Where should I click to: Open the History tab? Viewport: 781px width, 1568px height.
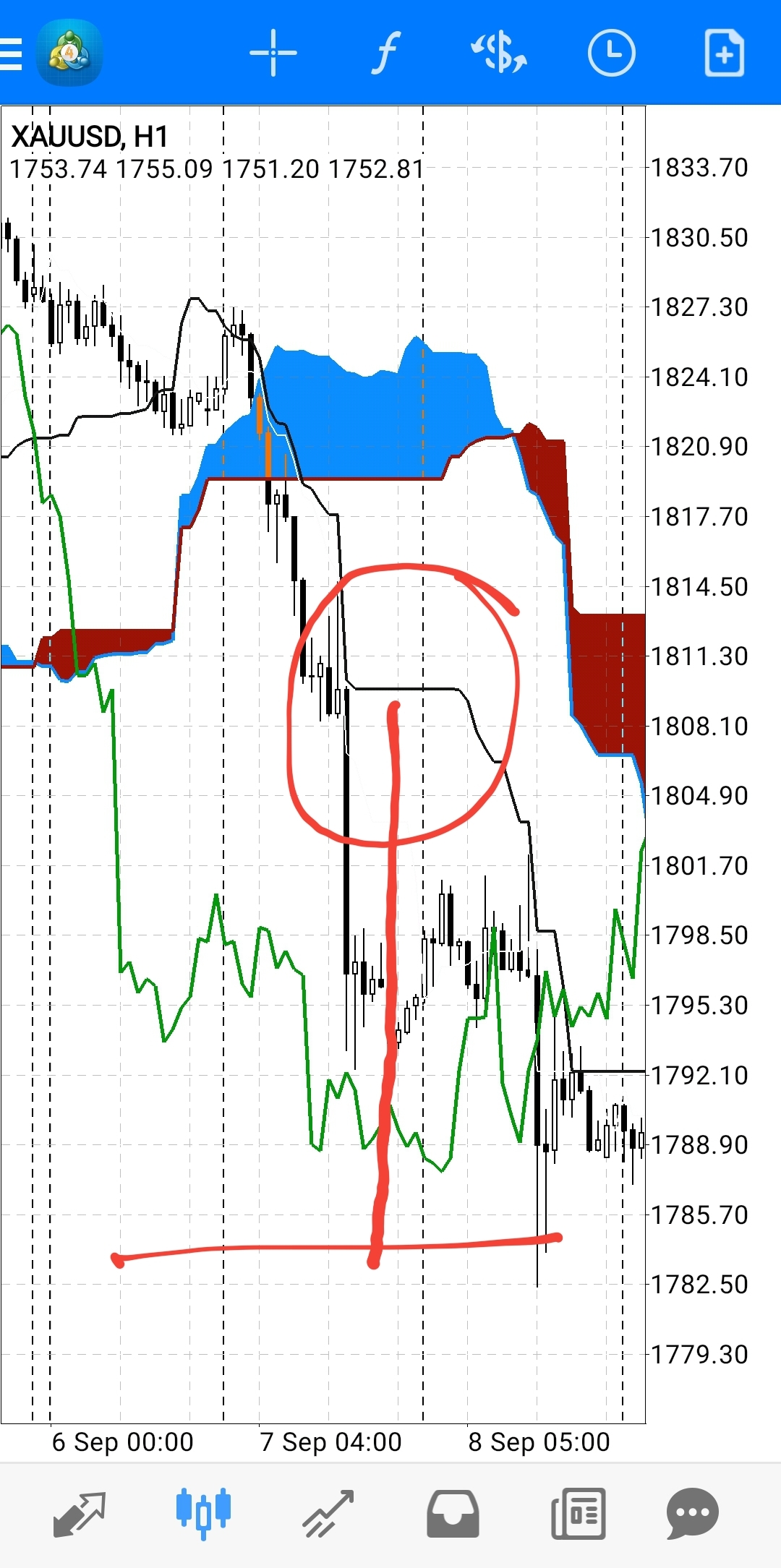pos(453,1514)
